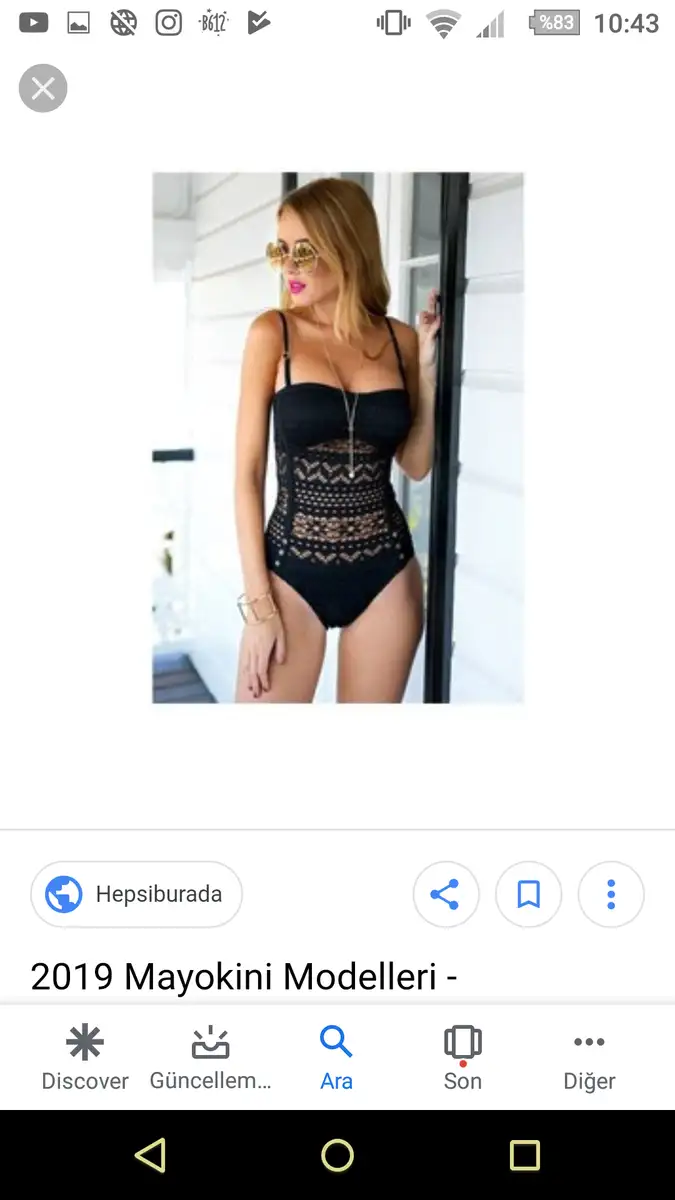
Task: Bookmark this image to collection
Action: tap(528, 894)
